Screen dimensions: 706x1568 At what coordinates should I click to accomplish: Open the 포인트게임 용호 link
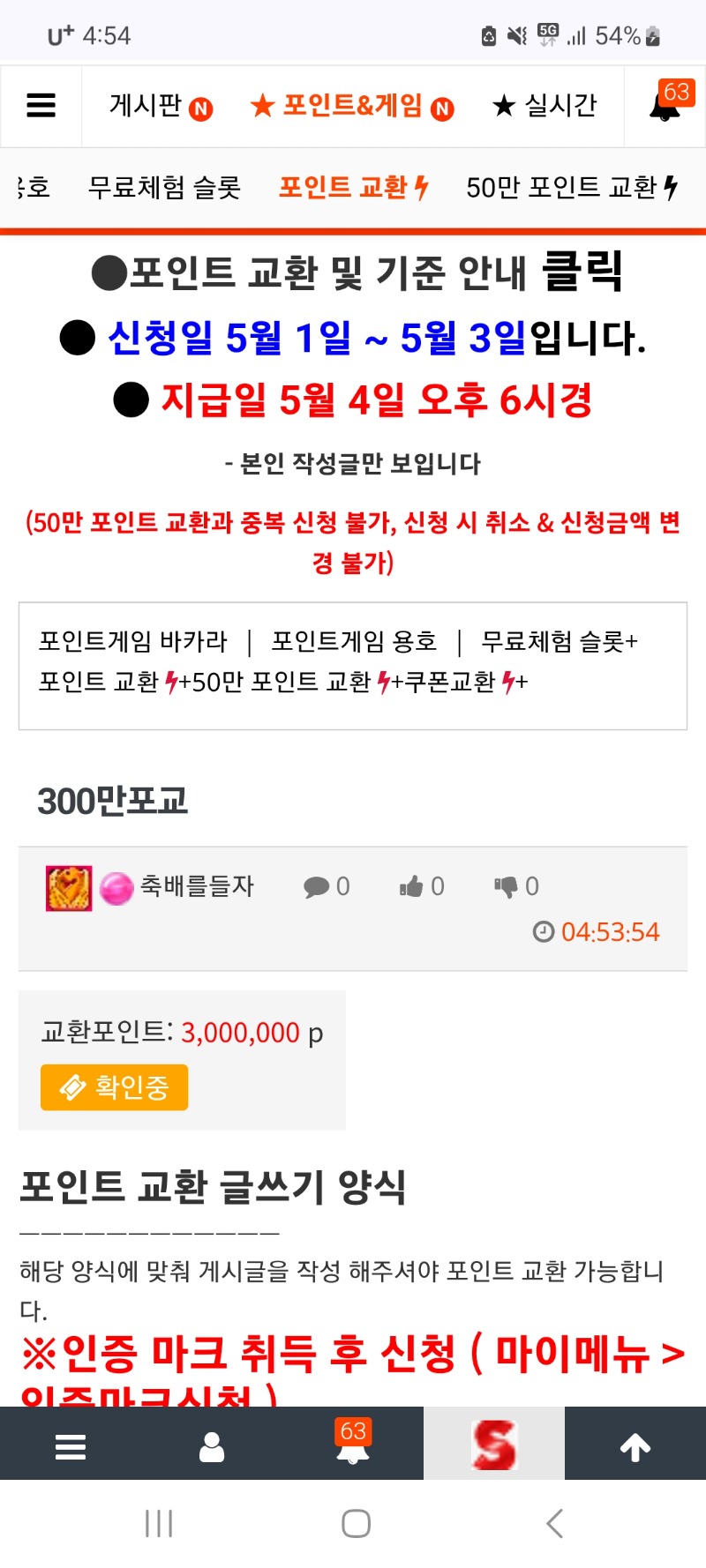coord(354,641)
